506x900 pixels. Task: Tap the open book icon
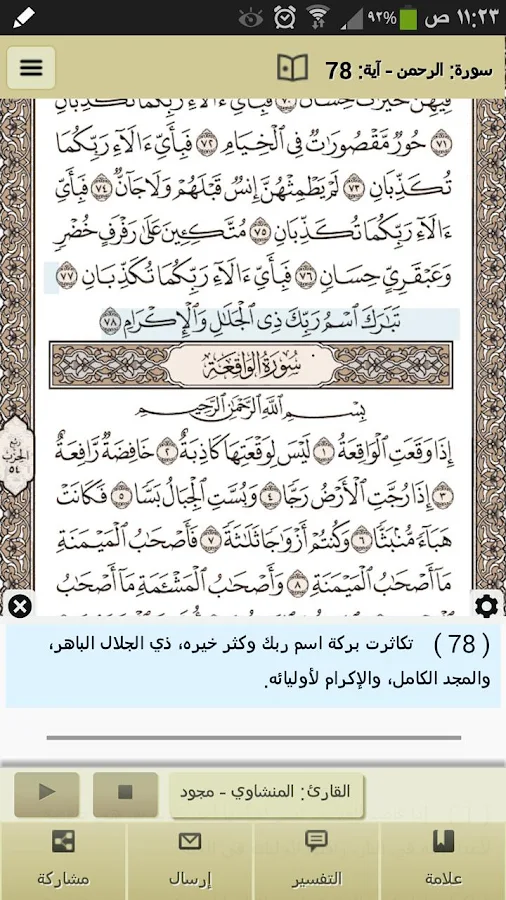pyautogui.click(x=293, y=68)
